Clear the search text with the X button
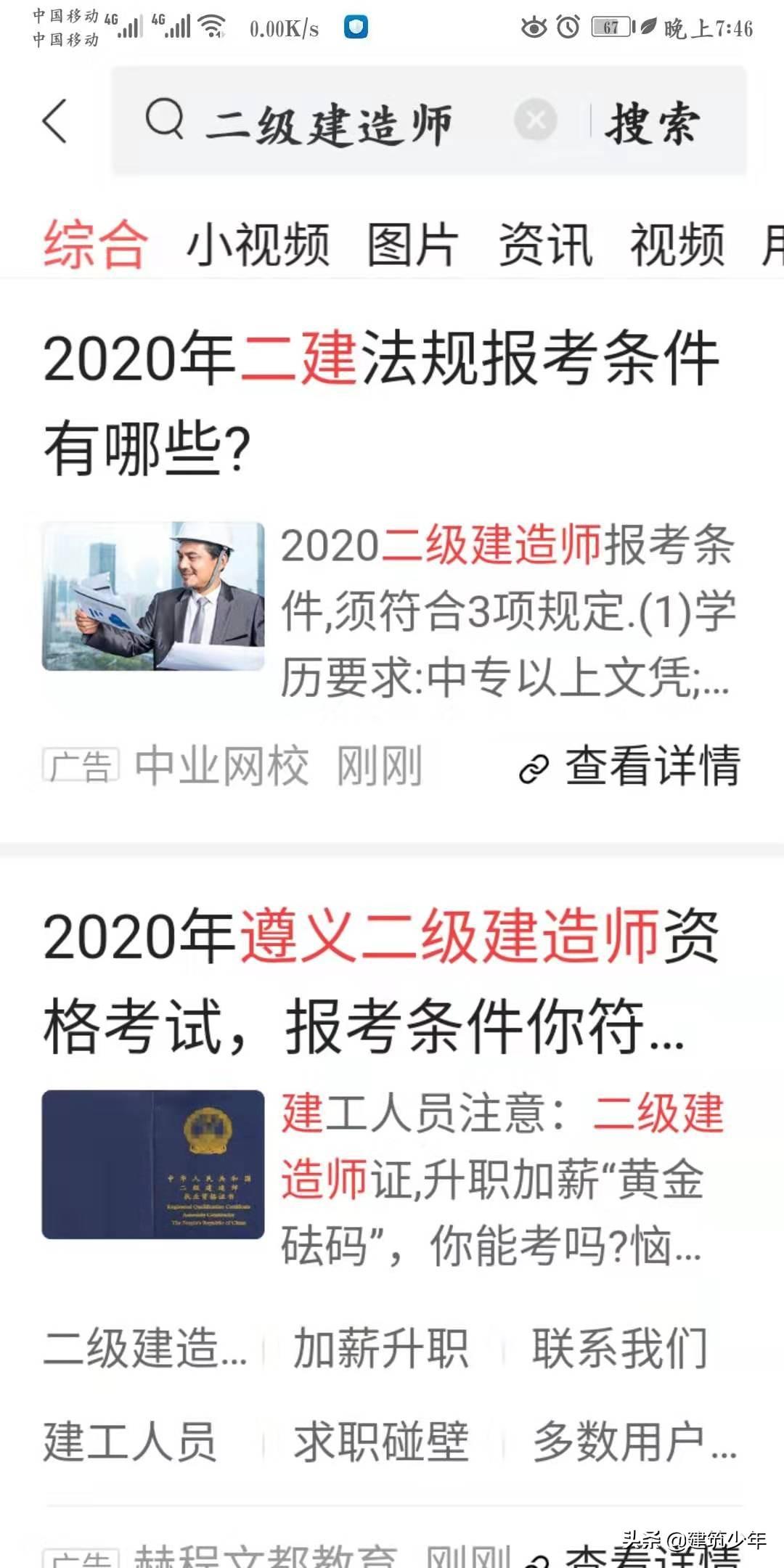 tap(536, 121)
